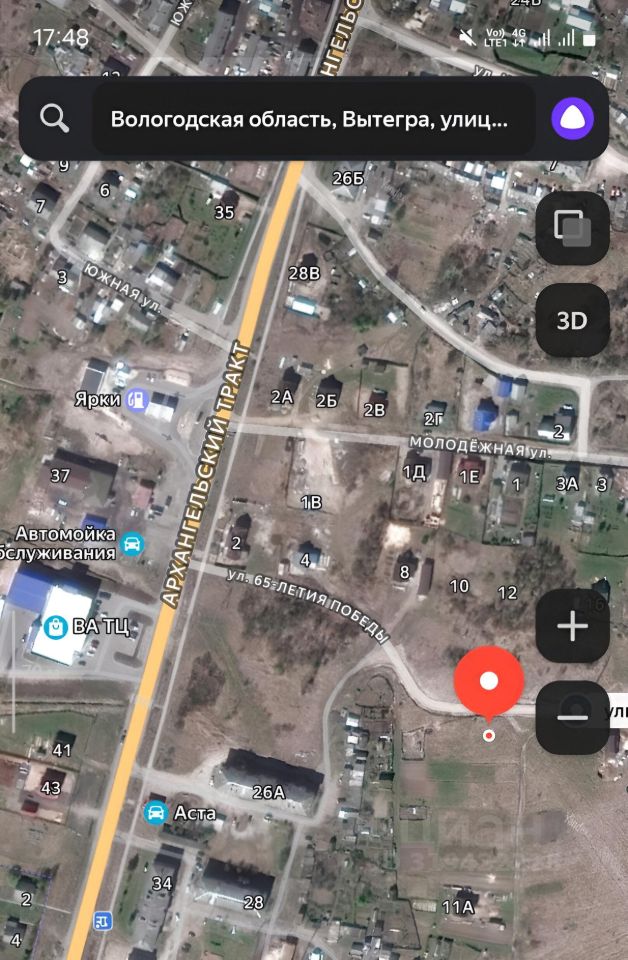Open the search field with the Вытегра address
This screenshot has width=628, height=960.
310,120
